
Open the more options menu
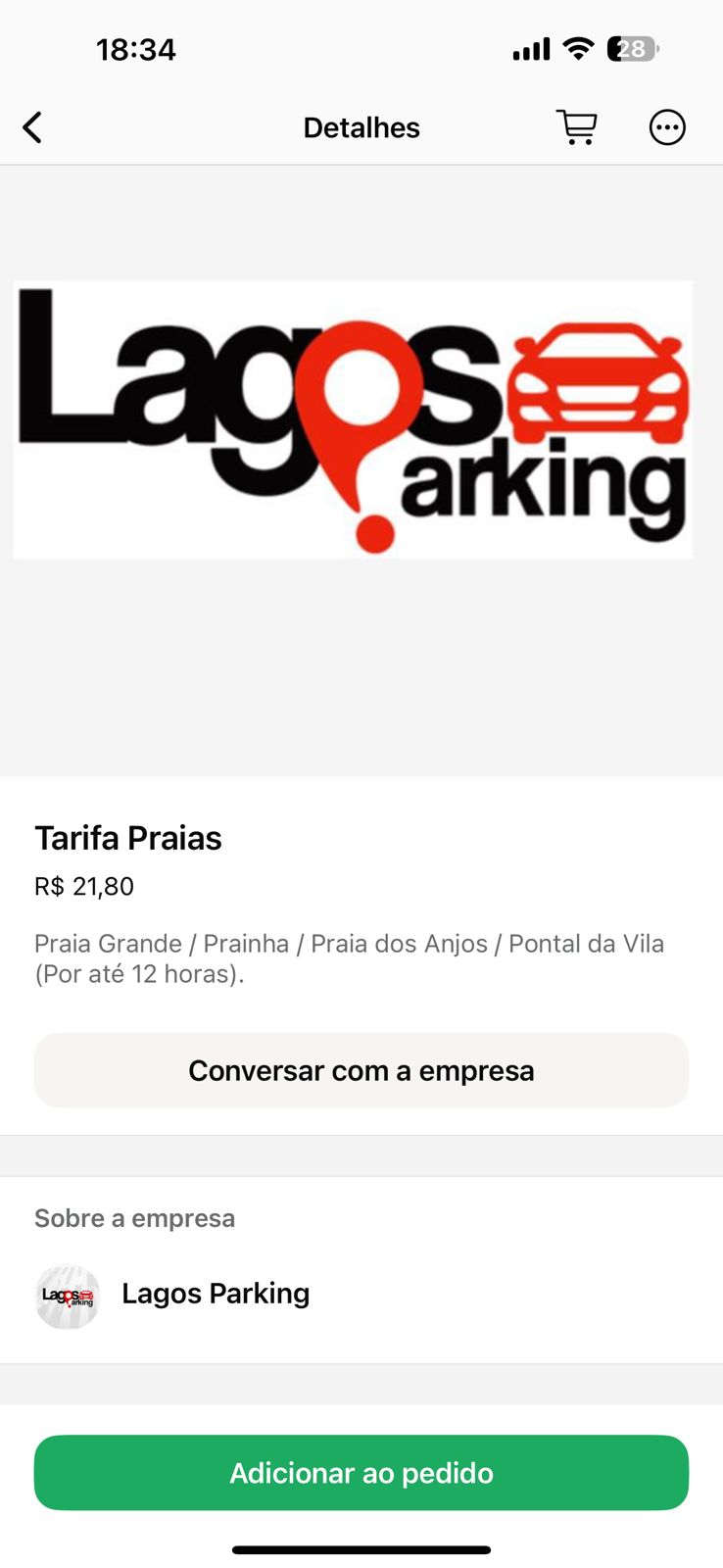click(667, 127)
